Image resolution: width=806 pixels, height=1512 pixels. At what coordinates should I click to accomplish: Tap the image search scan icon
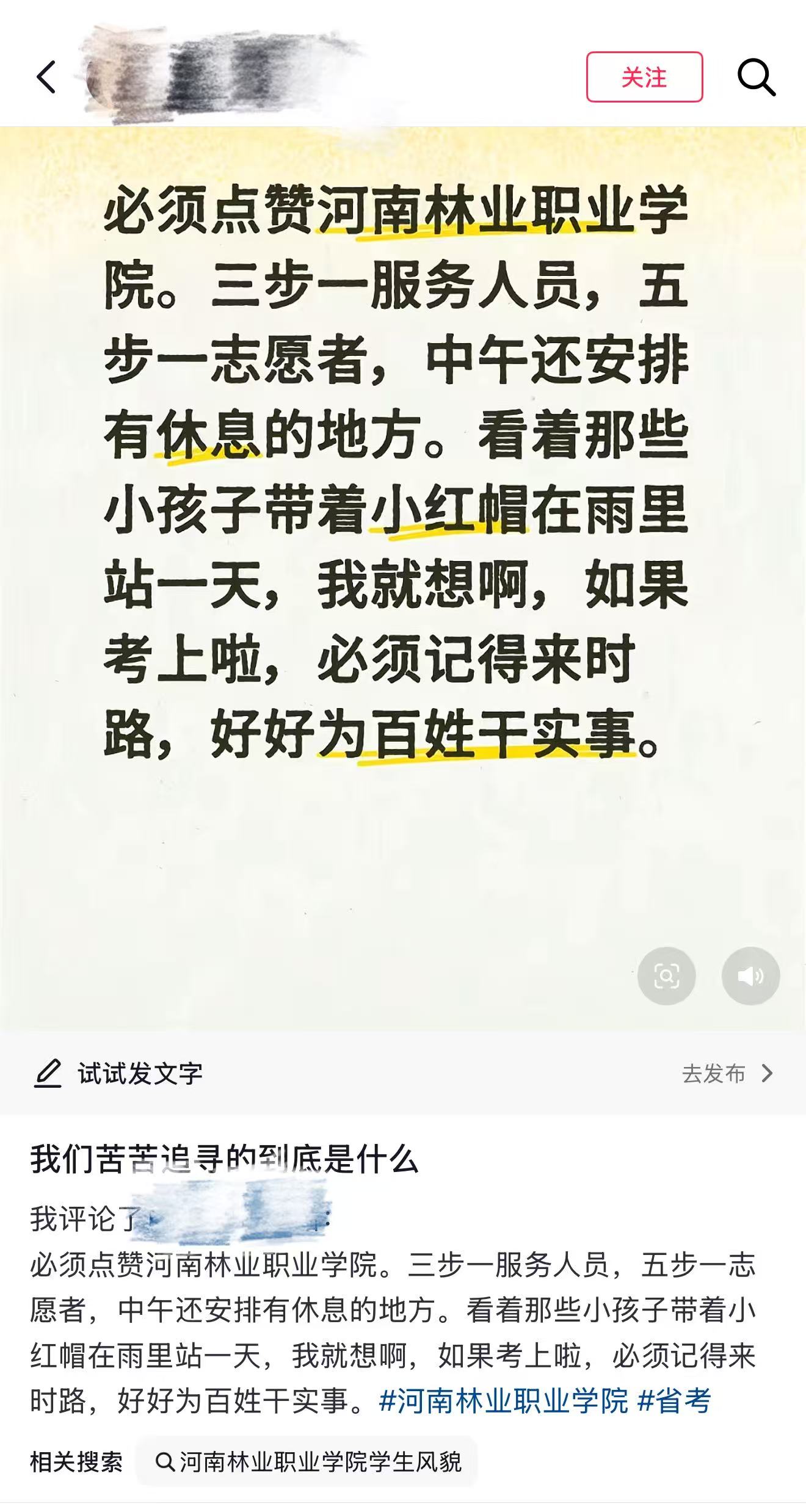(x=666, y=976)
